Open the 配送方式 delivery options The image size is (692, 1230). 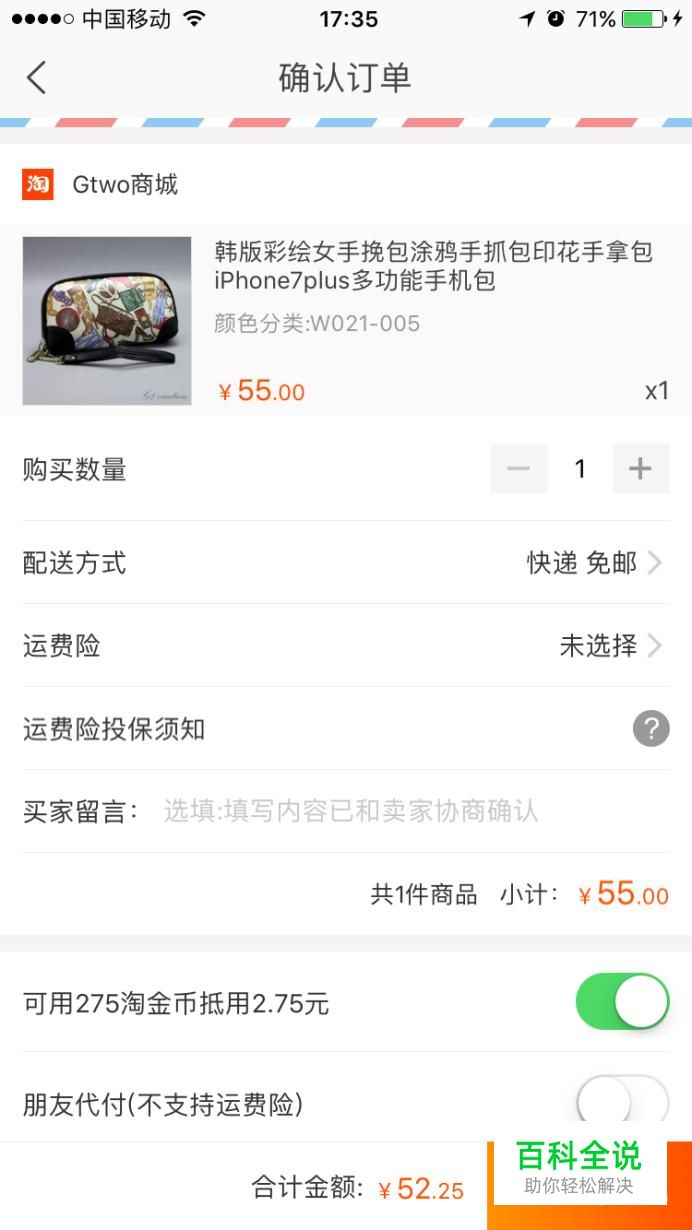pos(346,563)
